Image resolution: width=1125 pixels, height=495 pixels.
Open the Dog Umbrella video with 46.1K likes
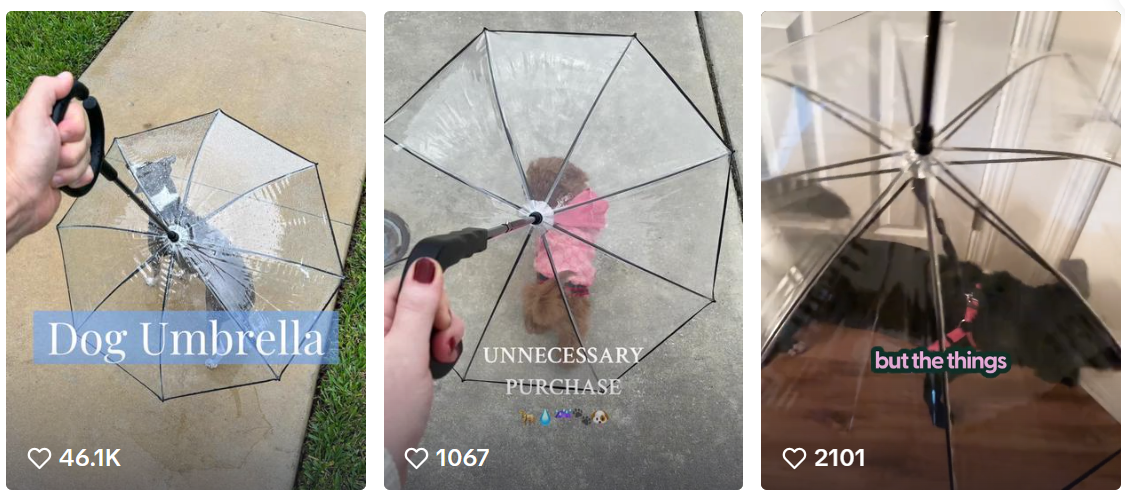[x=186, y=250]
